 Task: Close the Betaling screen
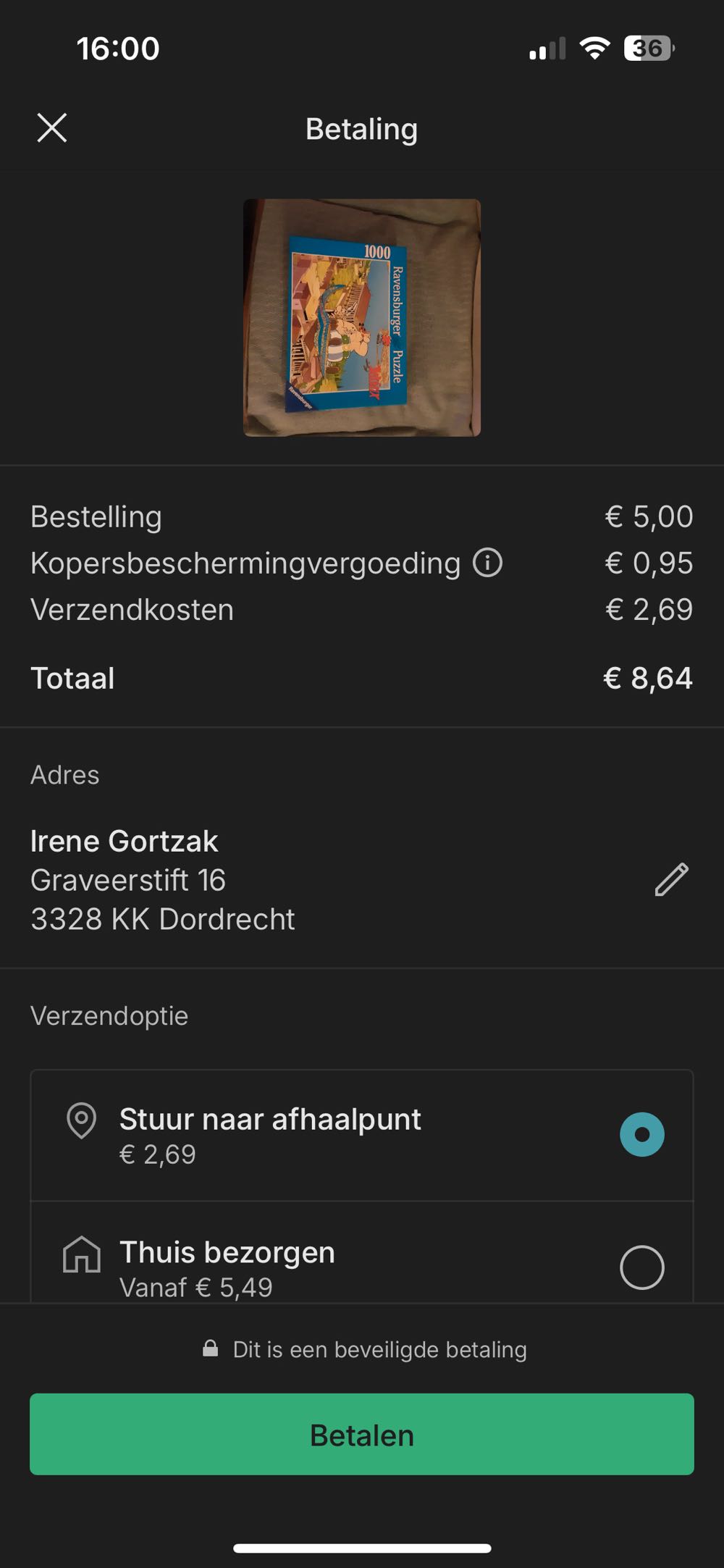52,128
